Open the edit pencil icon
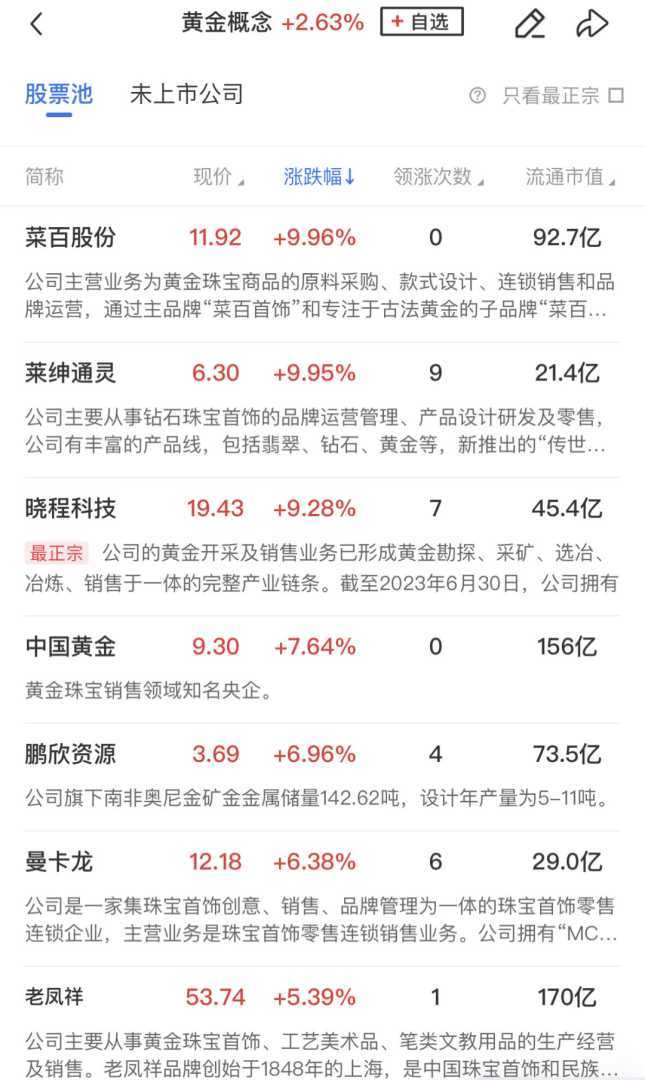Screen dimensions: 645x1080 click(529, 23)
